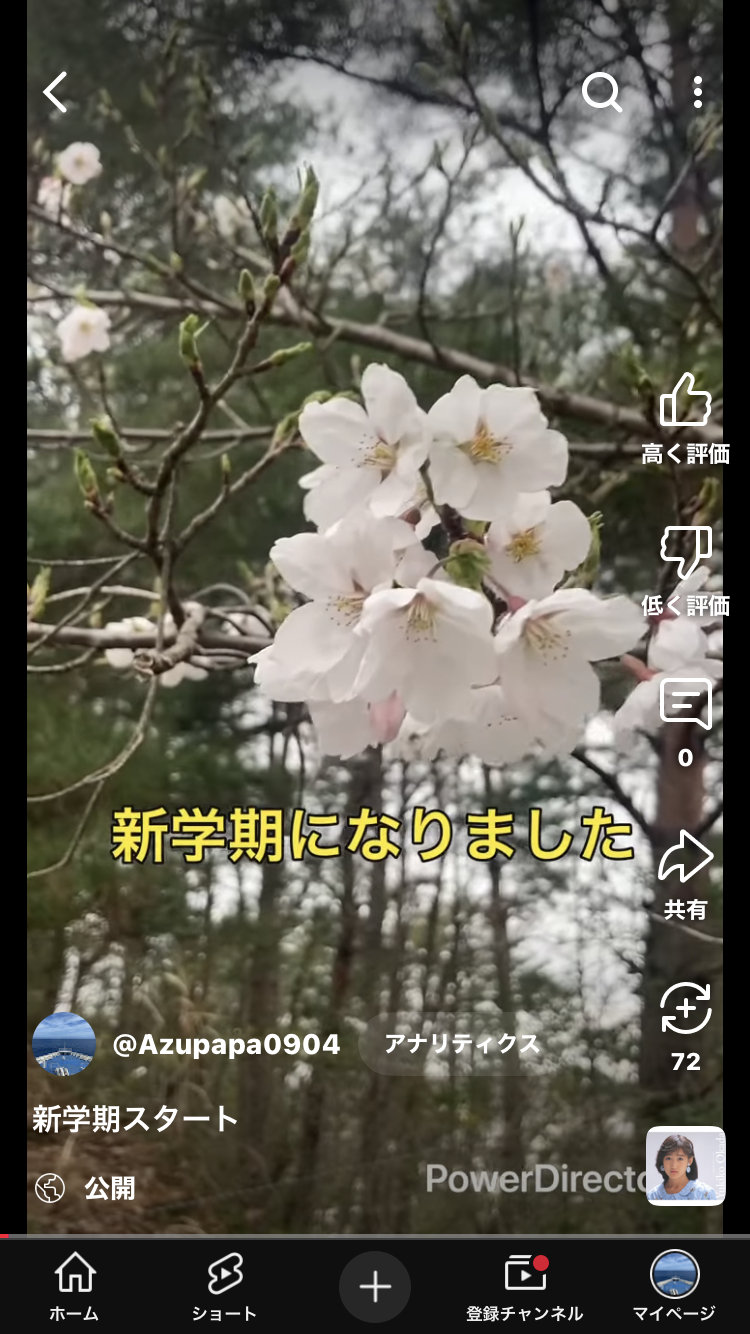Share this Short (共有)
This screenshot has height=1334, width=750.
pos(686,858)
